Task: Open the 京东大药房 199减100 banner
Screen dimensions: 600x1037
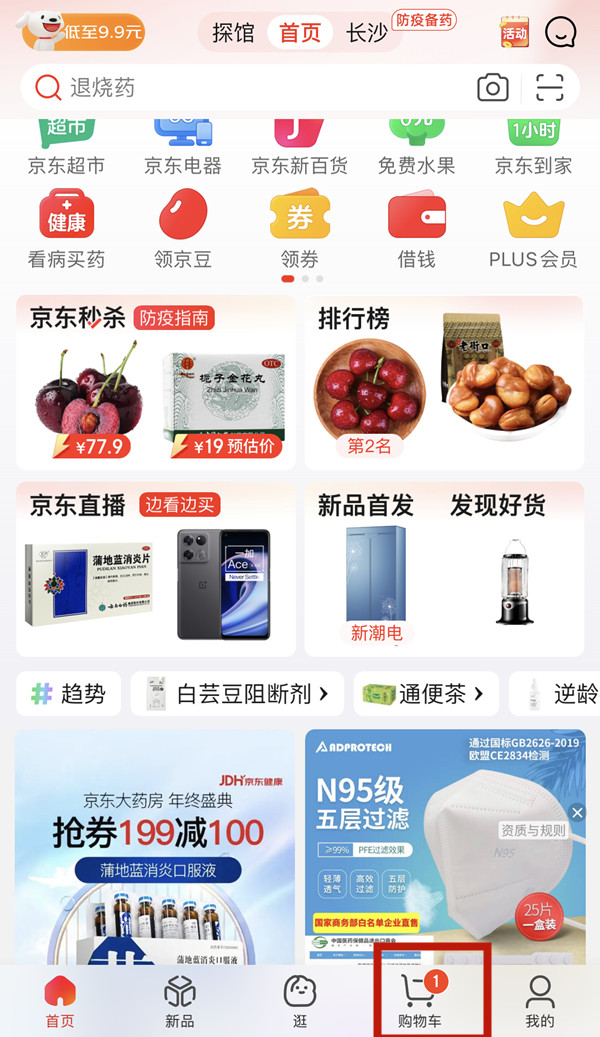Action: coord(156,847)
